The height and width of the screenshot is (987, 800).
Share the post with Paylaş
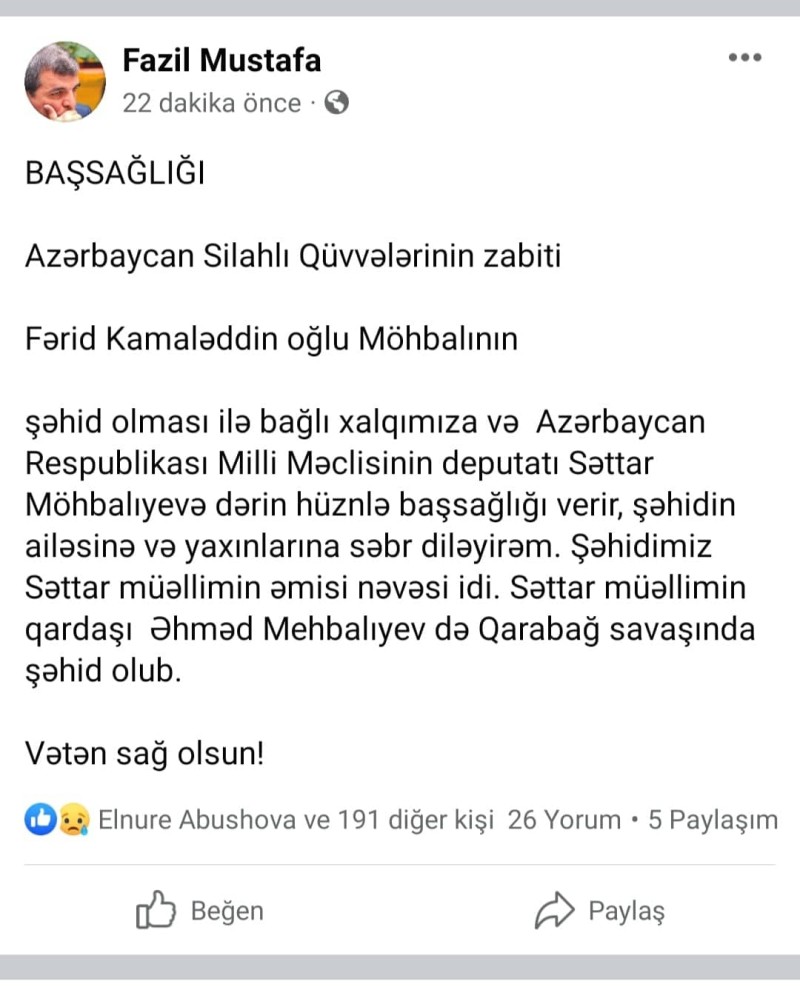click(600, 911)
